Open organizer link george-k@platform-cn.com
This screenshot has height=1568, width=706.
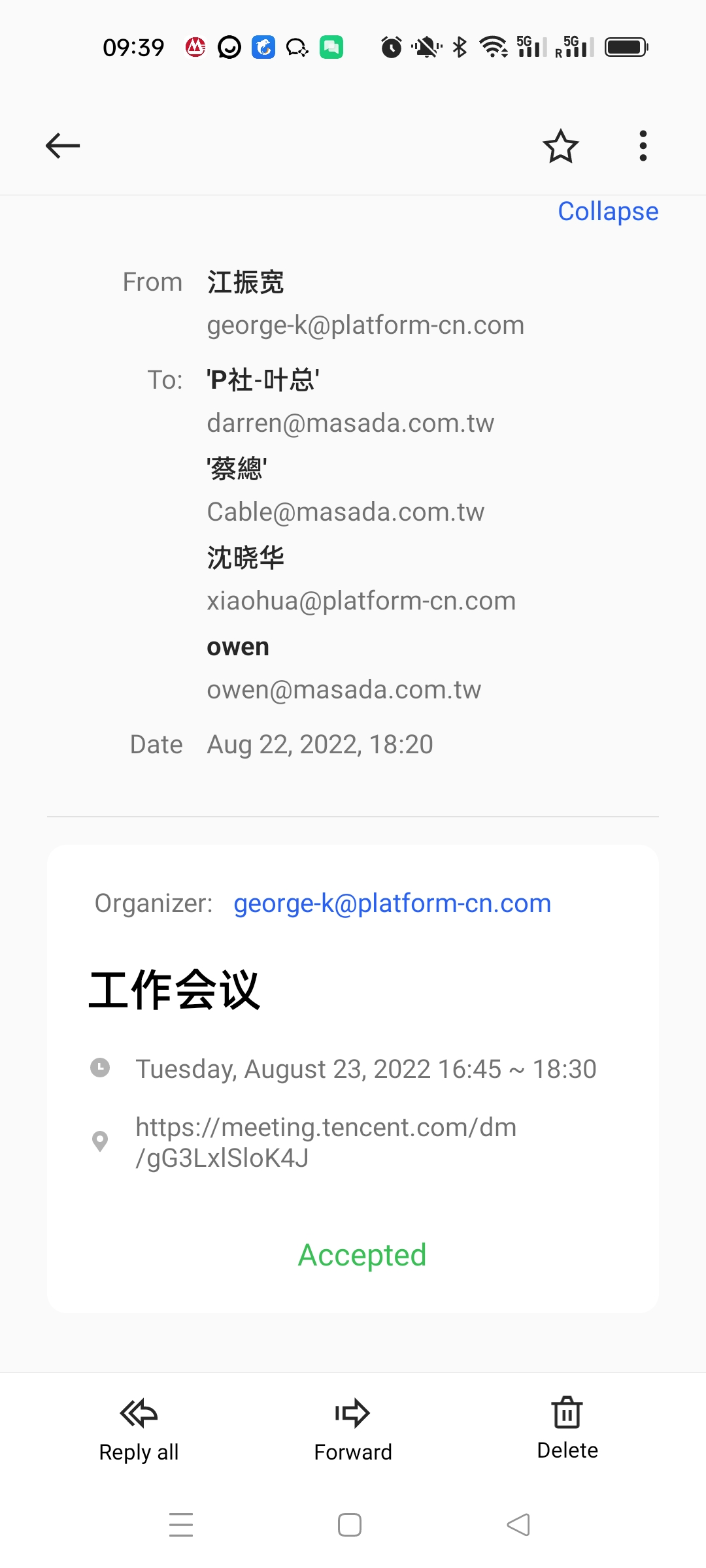point(392,904)
